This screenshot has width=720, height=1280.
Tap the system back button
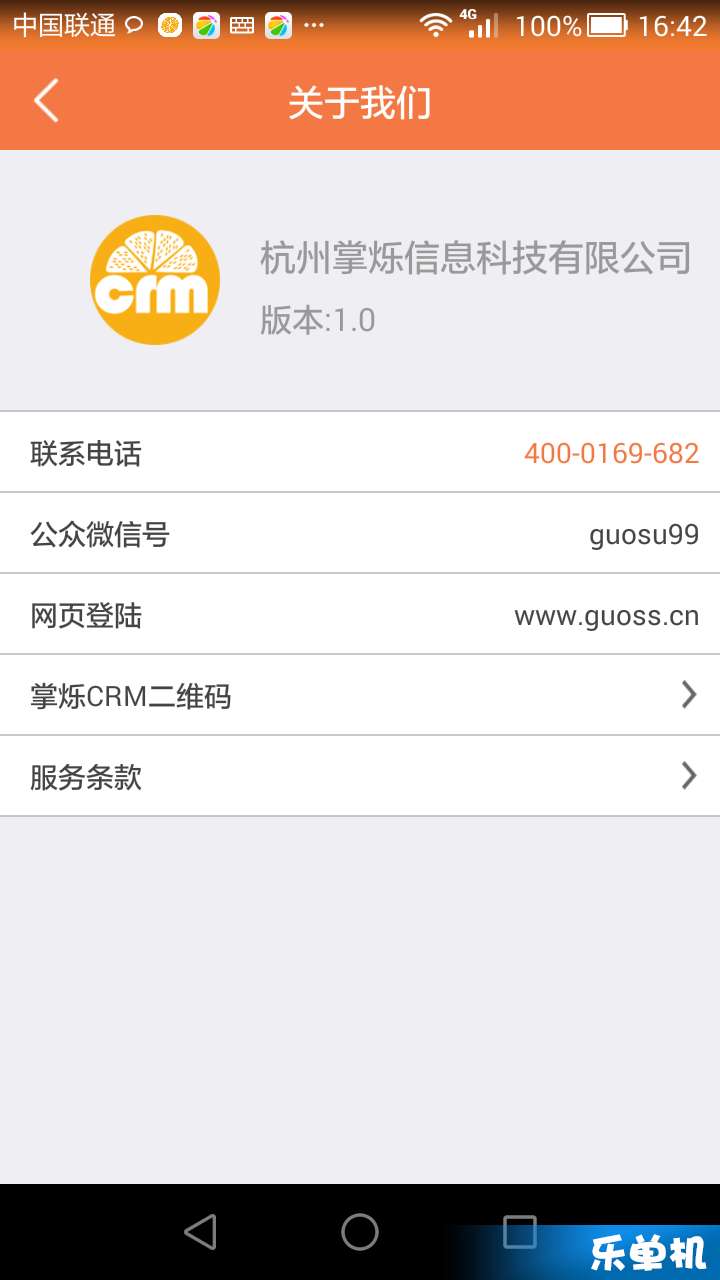click(x=200, y=1232)
